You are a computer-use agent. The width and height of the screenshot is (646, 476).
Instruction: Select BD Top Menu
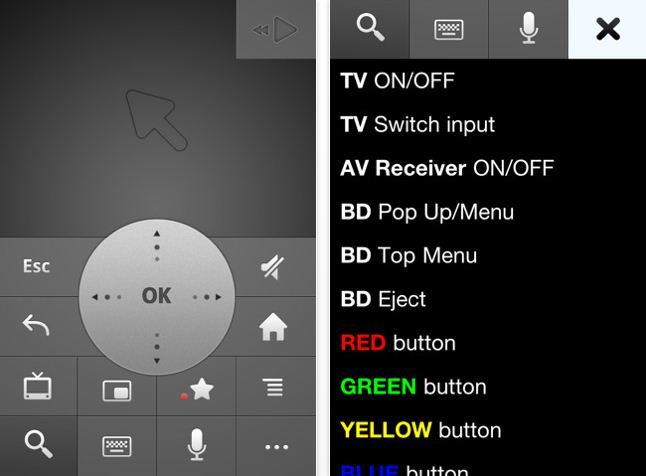click(407, 255)
